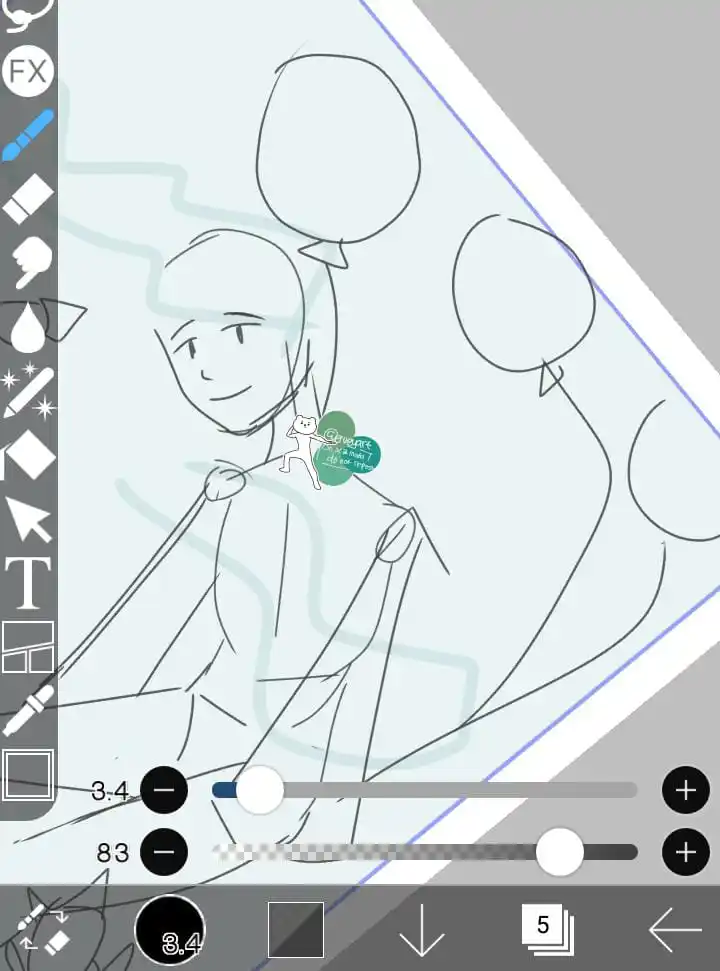This screenshot has height=971, width=720.
Task: Select the eraser tool
Action: (28, 198)
